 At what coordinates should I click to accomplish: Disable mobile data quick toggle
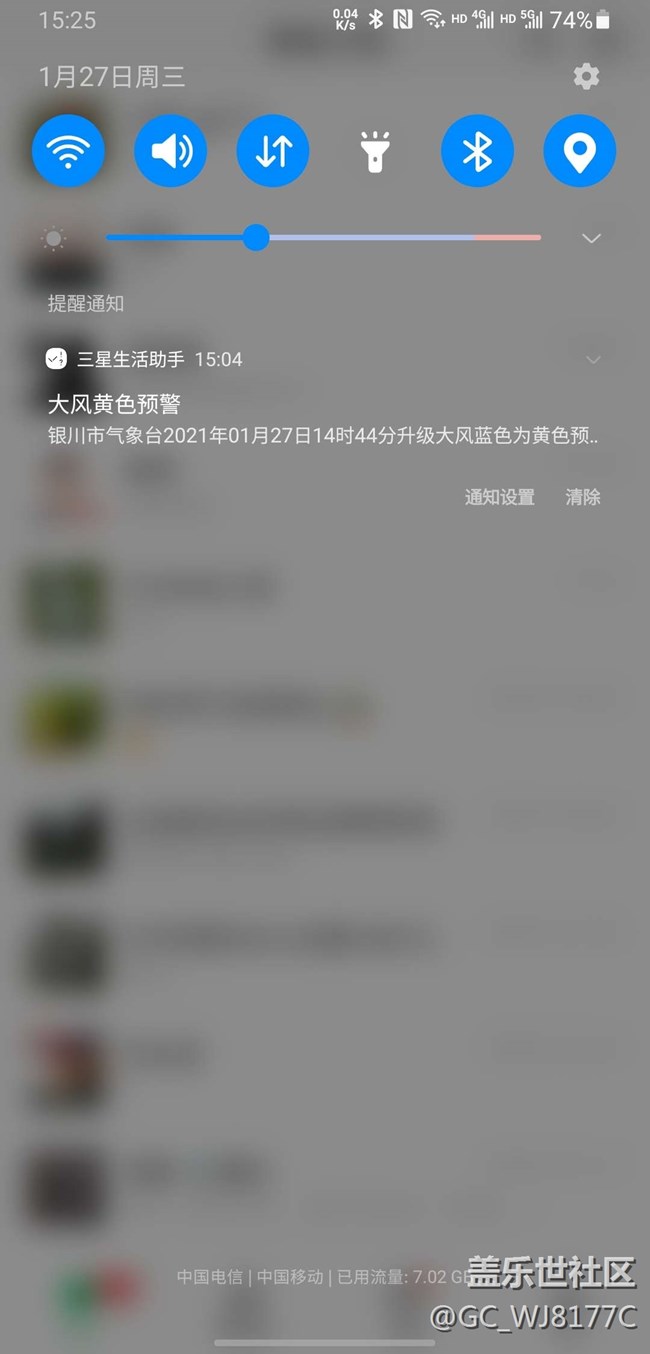point(273,152)
